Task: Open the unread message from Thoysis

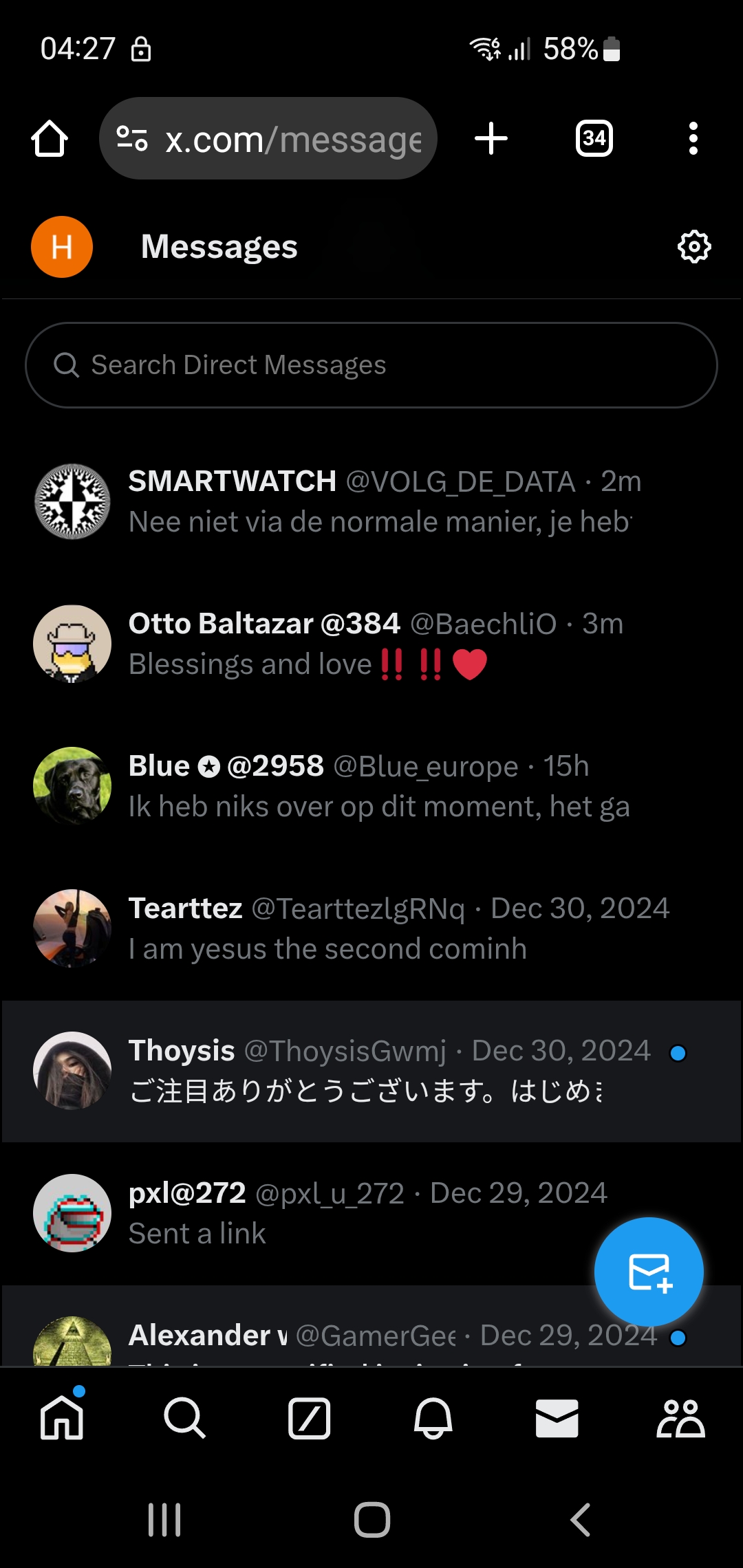Action: (x=371, y=1071)
